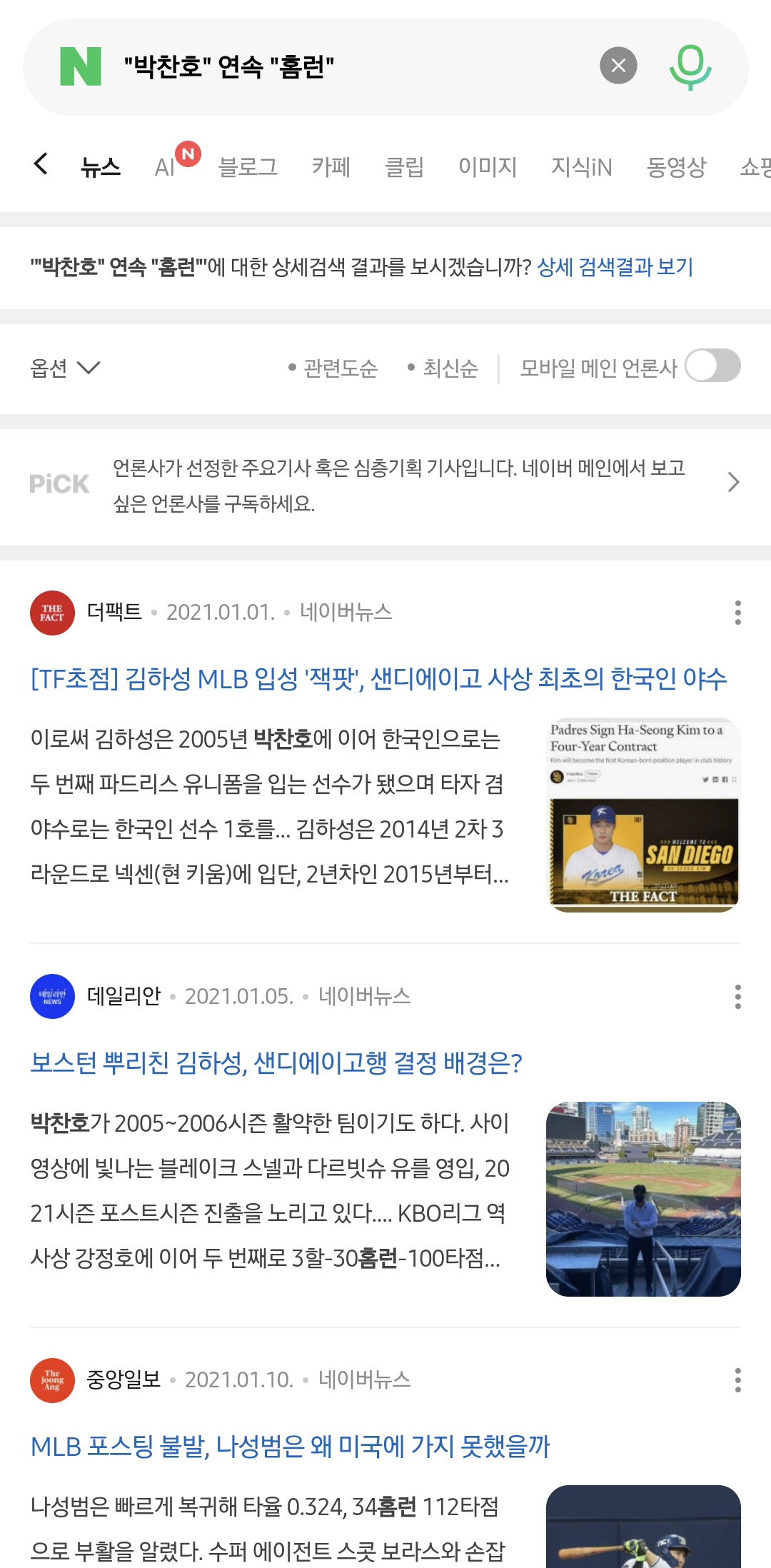Screen dimensions: 771x1568
Task: Sort results by 관련도순
Action: click(333, 368)
